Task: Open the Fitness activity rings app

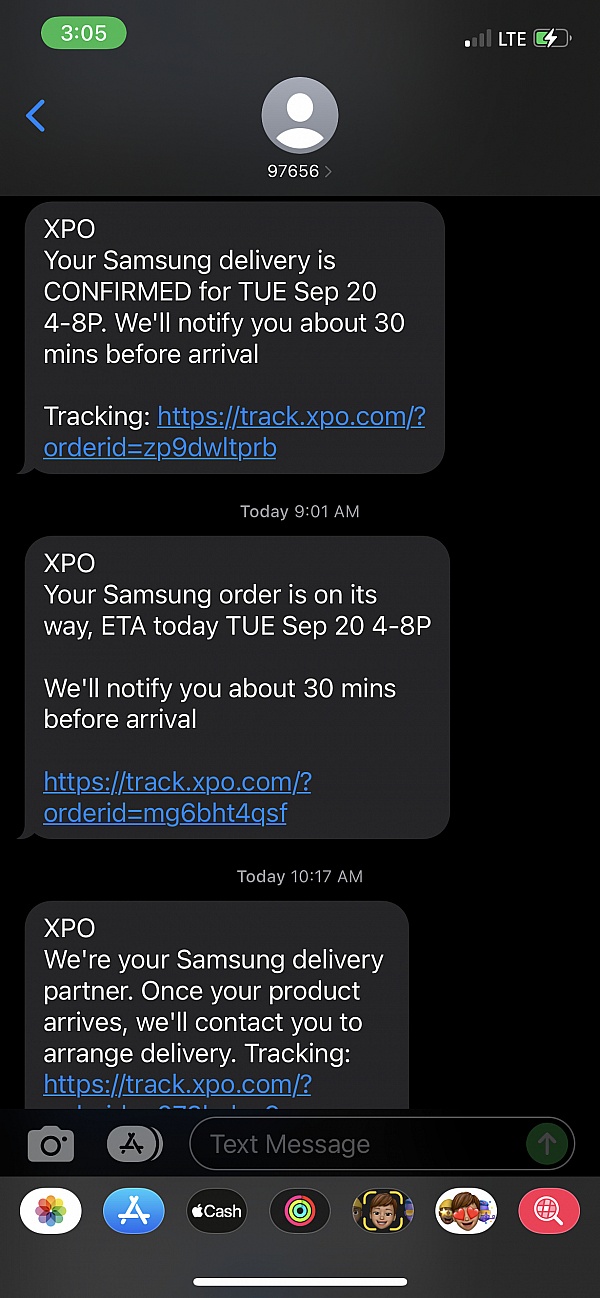Action: pyautogui.click(x=299, y=1212)
